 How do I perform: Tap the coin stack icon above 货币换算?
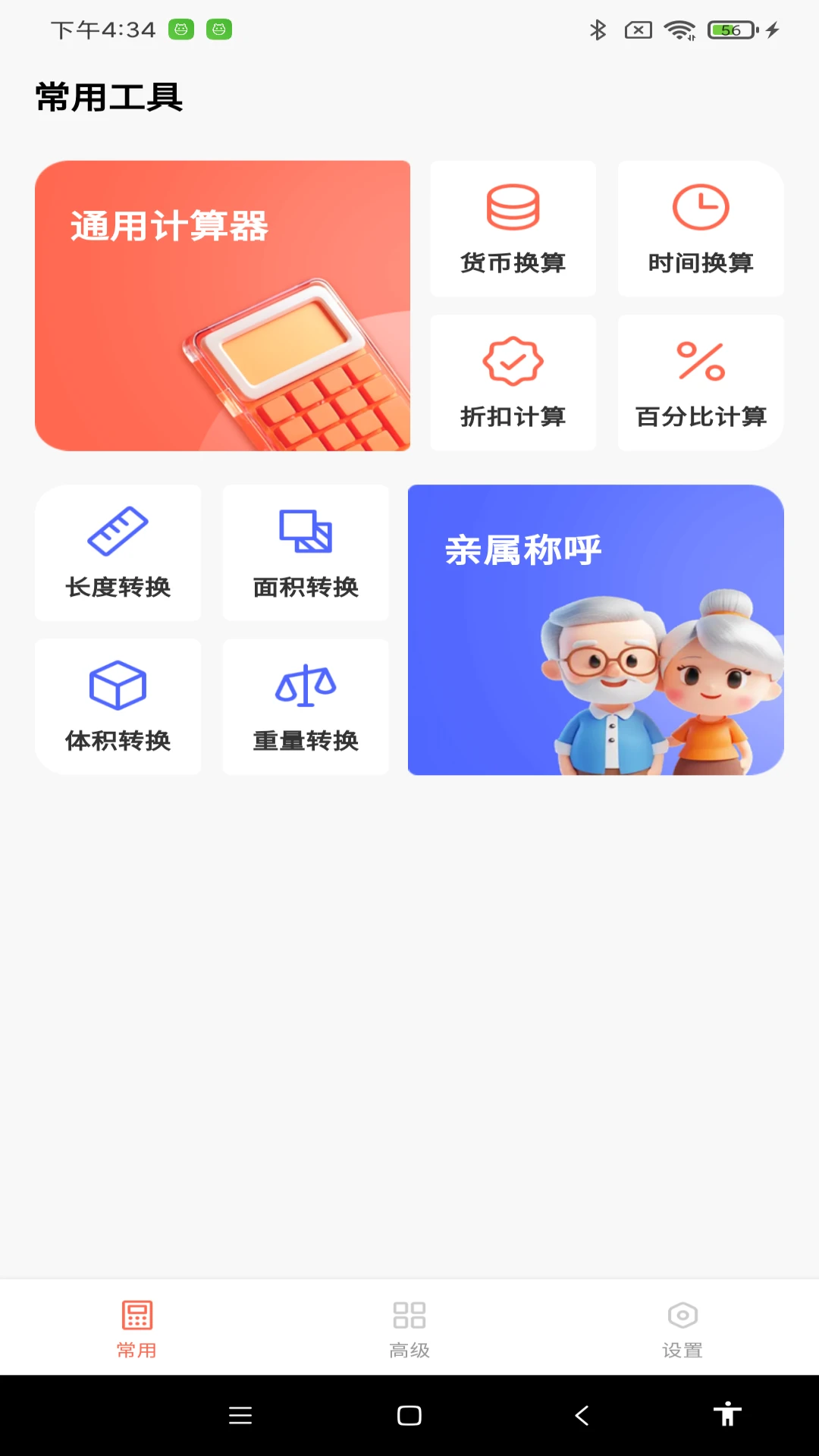(x=513, y=206)
